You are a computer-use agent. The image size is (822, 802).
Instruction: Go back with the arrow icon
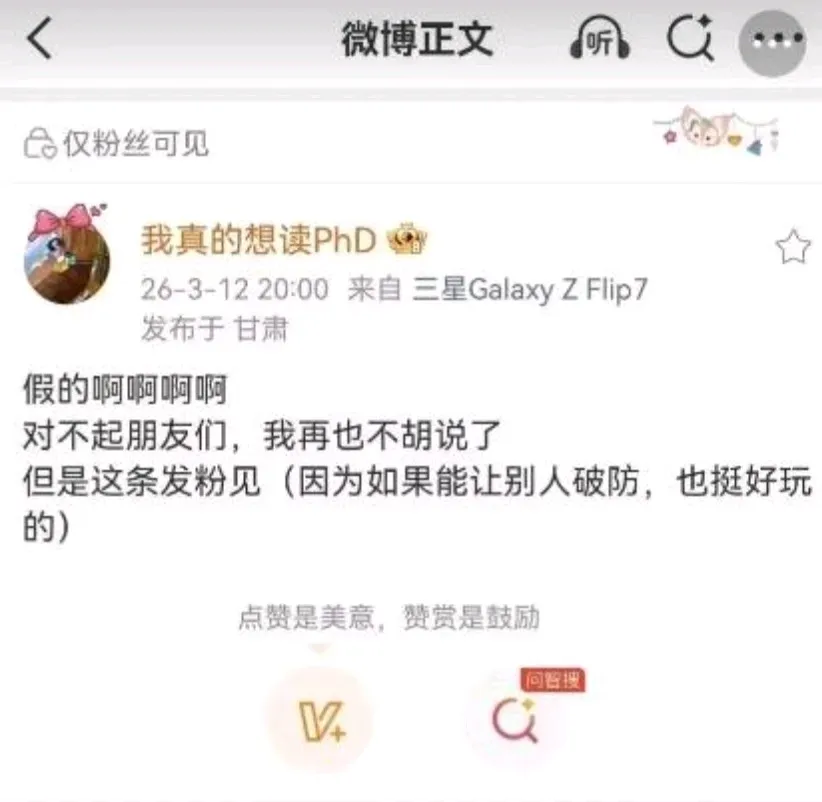pyautogui.click(x=40, y=40)
